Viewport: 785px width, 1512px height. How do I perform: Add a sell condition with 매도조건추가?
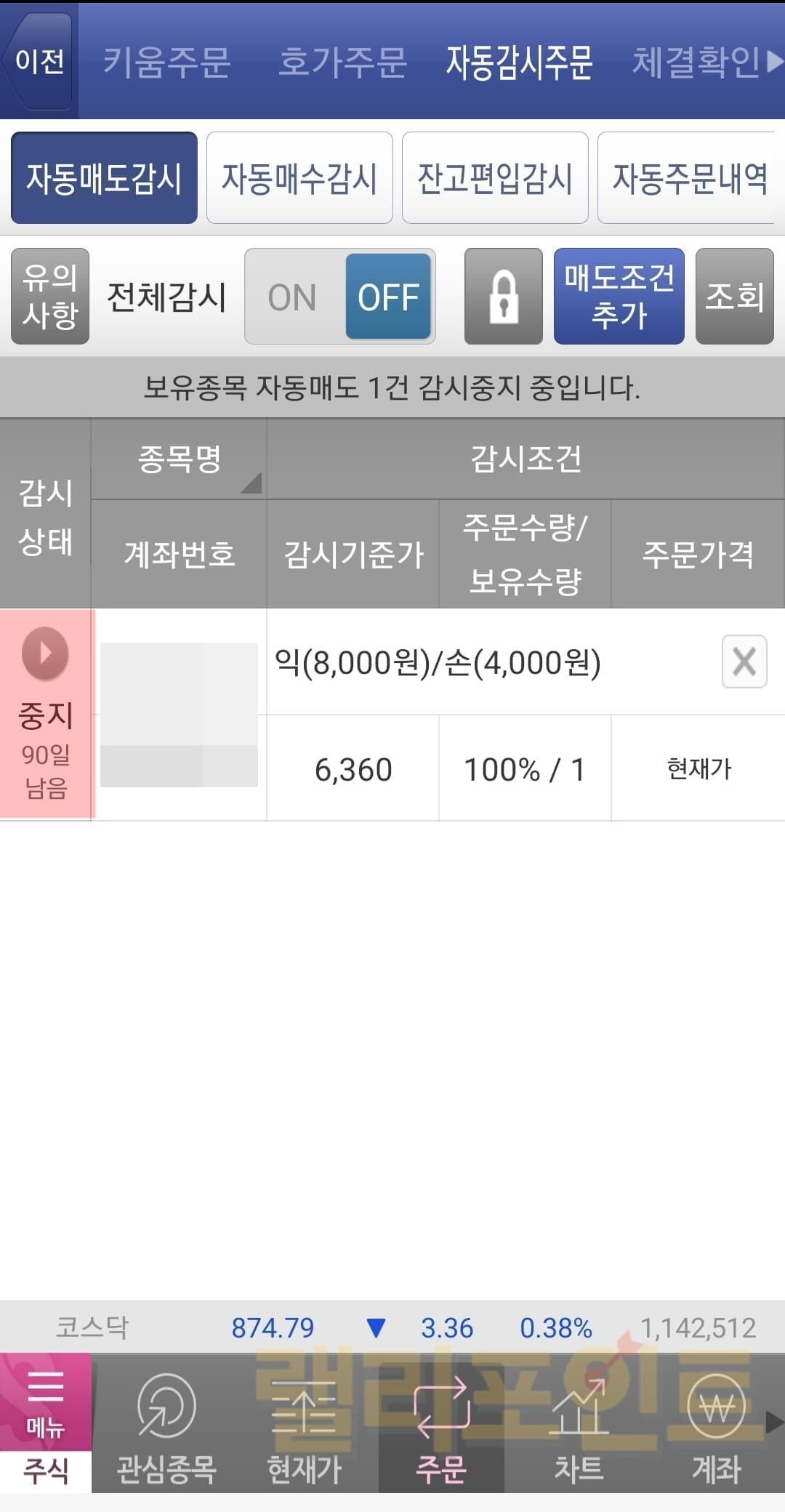click(619, 296)
